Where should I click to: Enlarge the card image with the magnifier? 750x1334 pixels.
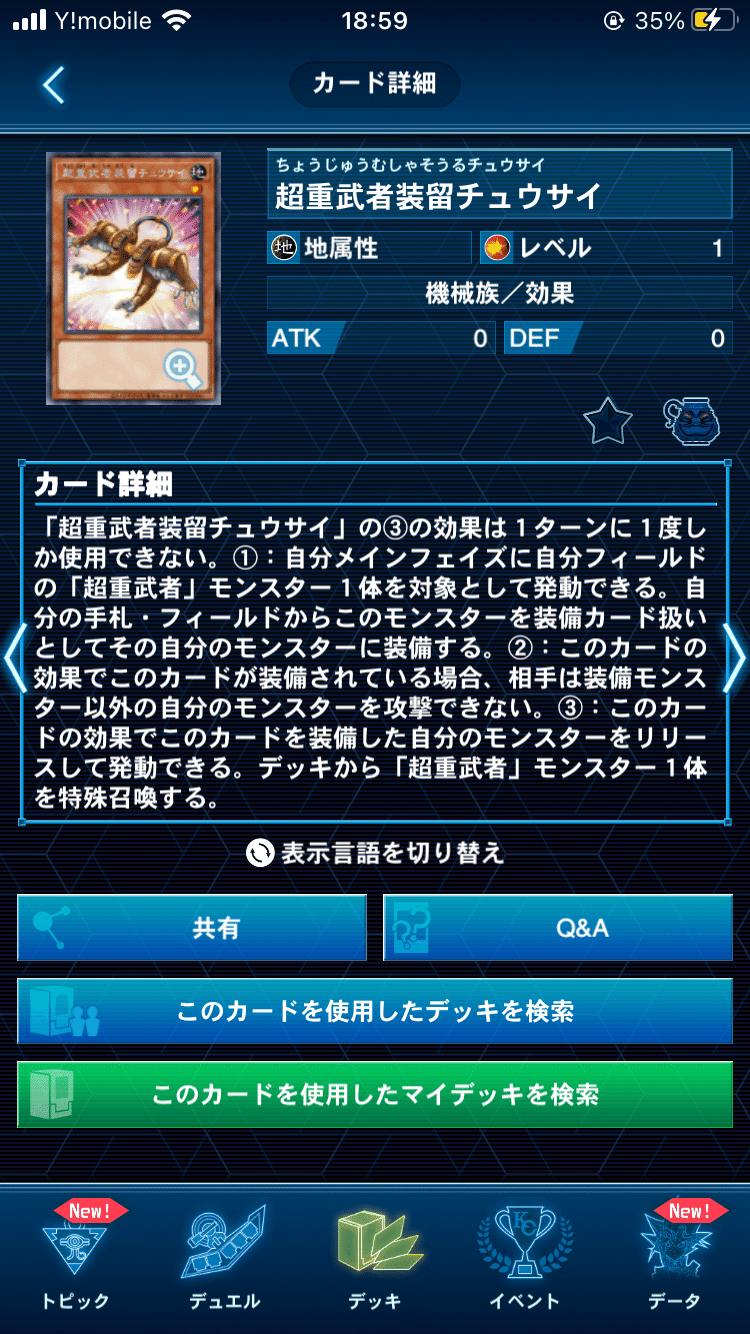click(x=182, y=368)
